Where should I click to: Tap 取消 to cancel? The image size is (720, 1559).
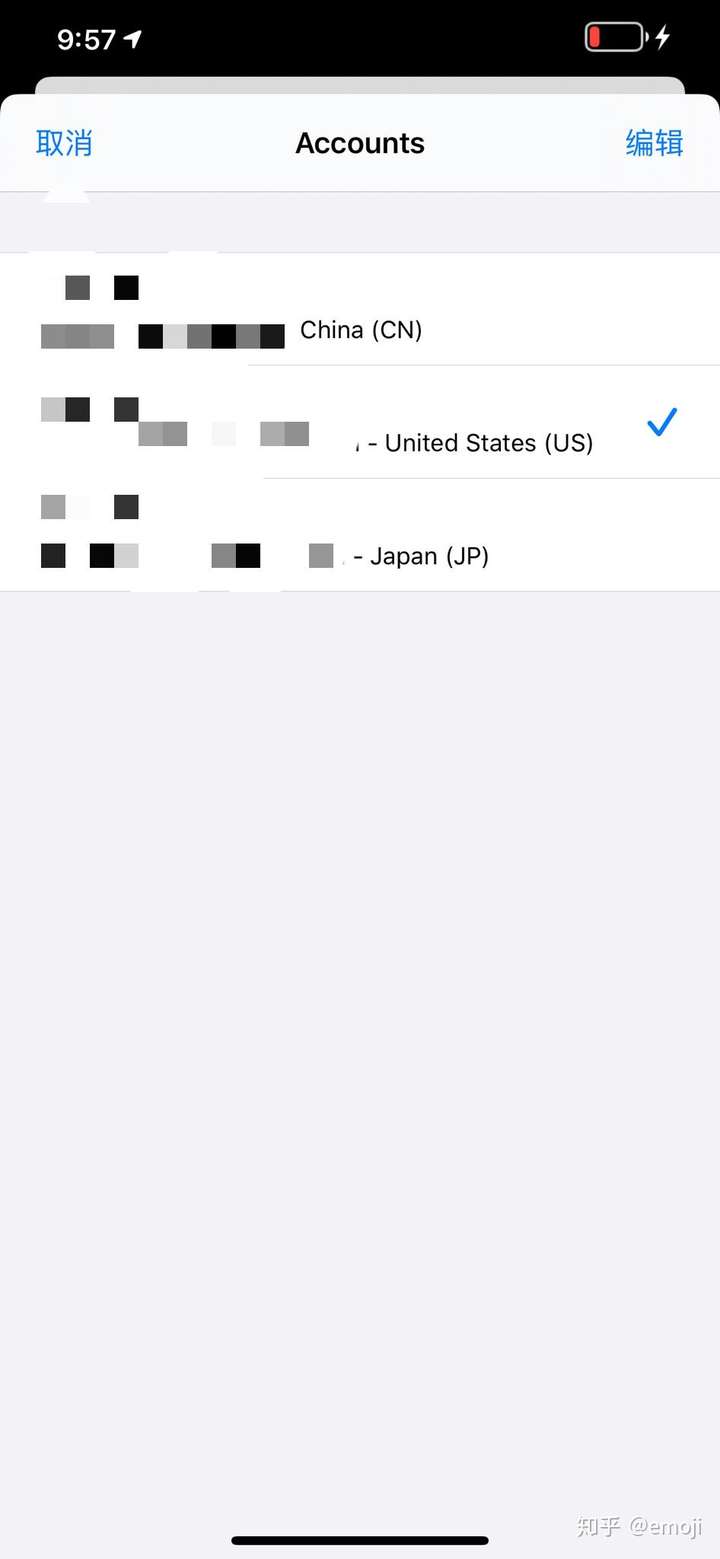click(64, 143)
